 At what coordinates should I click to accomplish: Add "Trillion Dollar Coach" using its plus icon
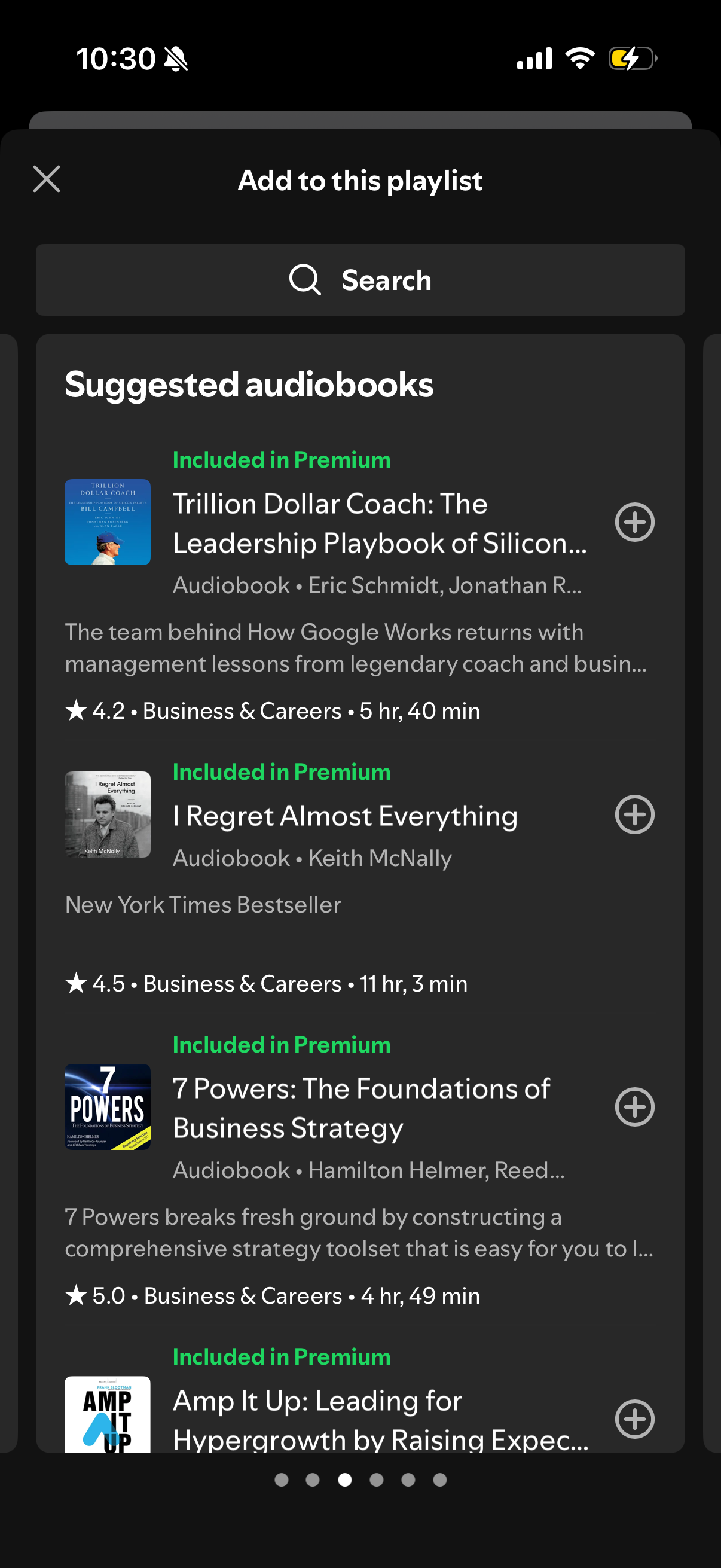tap(636, 521)
